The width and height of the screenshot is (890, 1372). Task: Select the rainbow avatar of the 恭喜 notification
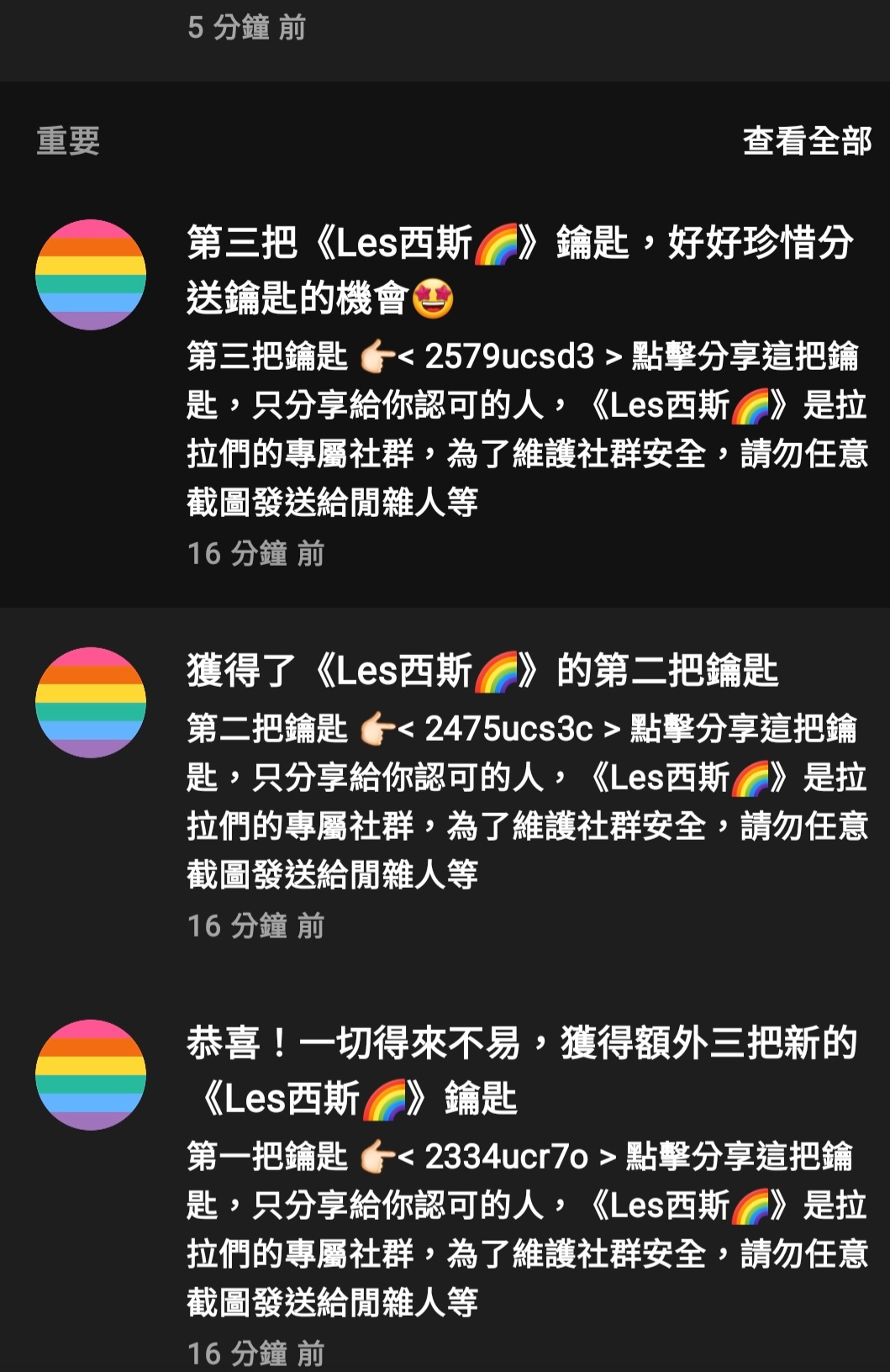[91, 1076]
